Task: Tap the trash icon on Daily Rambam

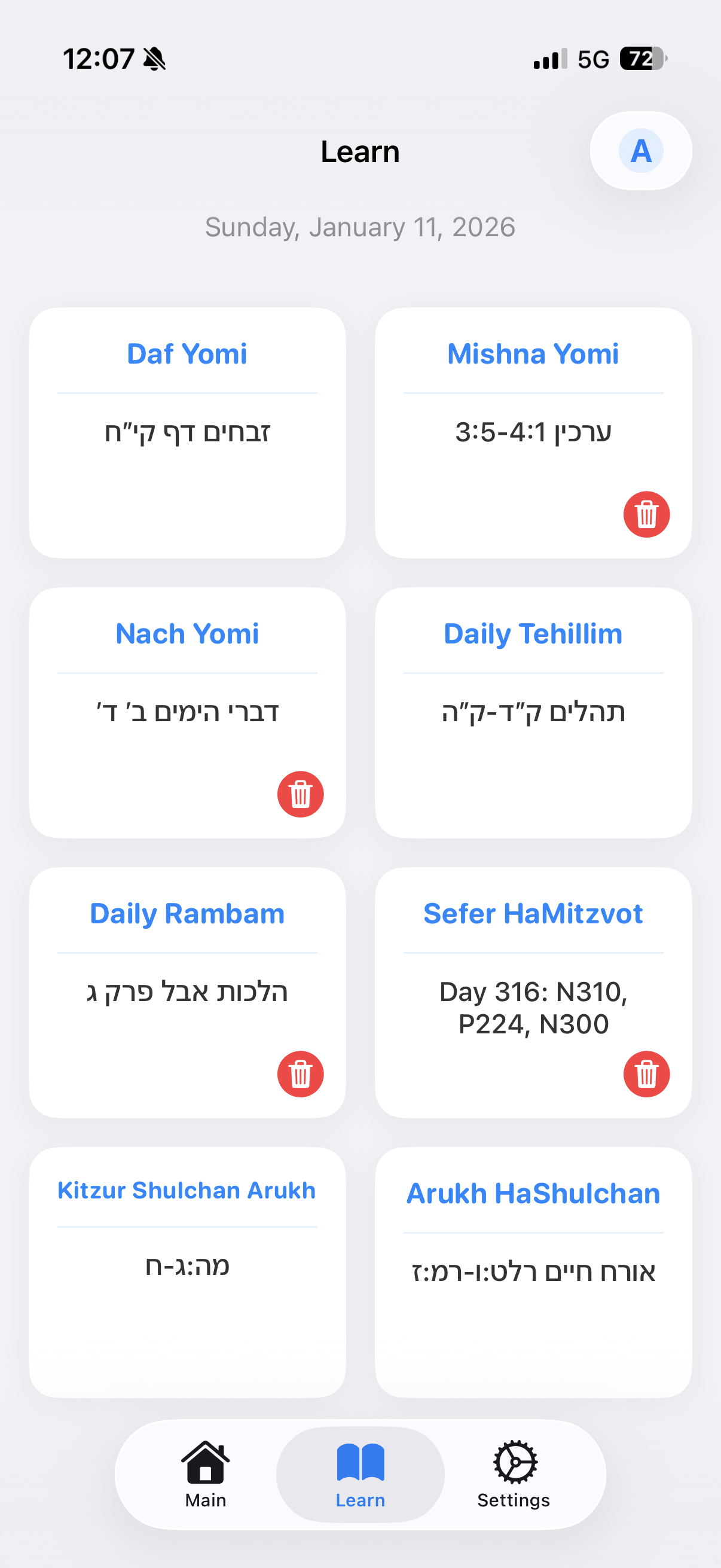Action: (300, 1075)
